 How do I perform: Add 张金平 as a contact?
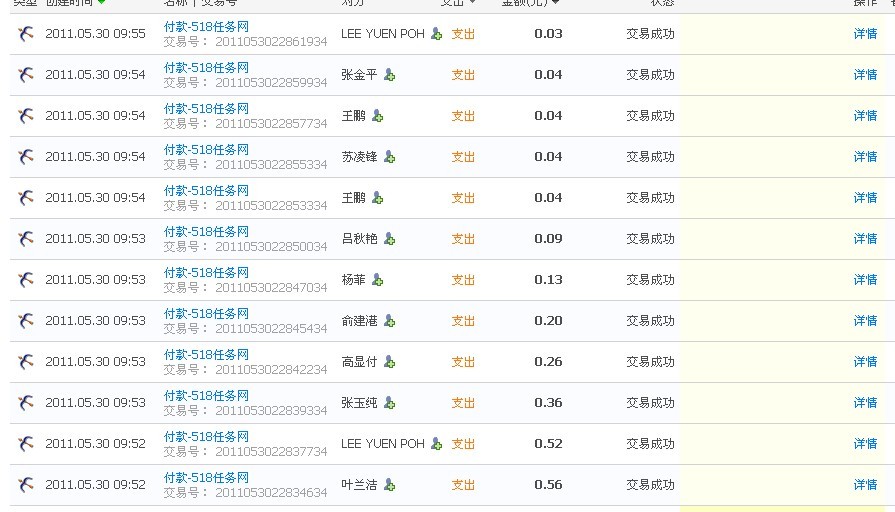(390, 75)
